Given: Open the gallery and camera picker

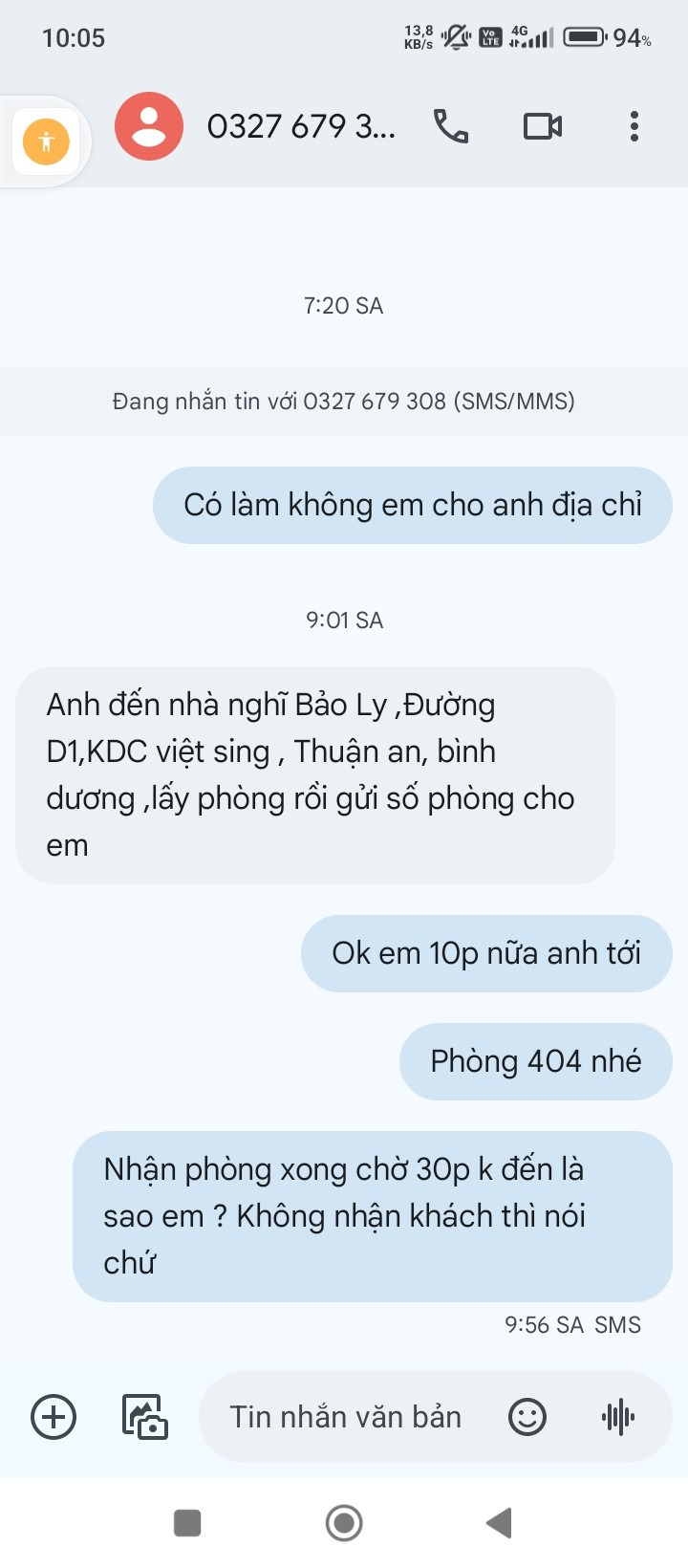Looking at the screenshot, I should pyautogui.click(x=144, y=1416).
